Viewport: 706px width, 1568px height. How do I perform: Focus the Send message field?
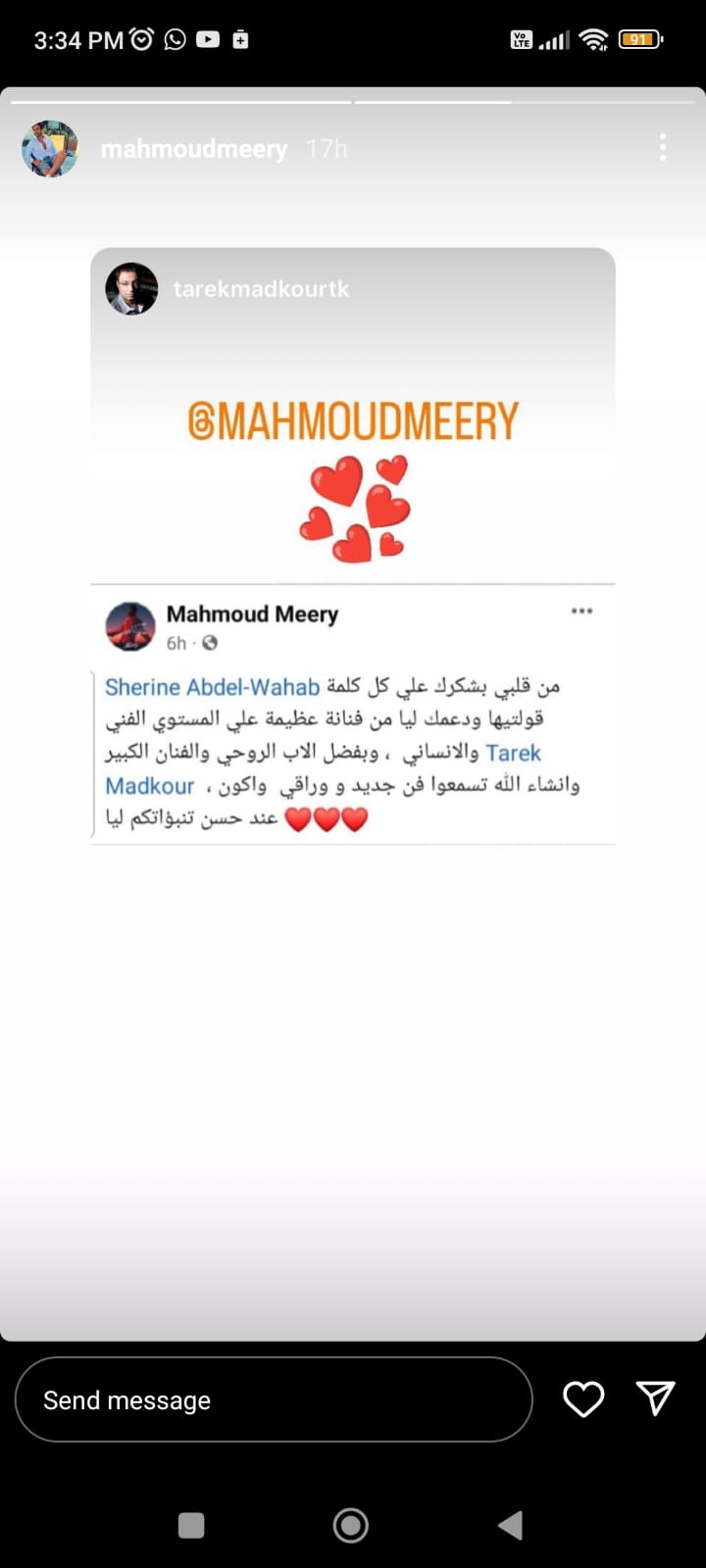274,1399
